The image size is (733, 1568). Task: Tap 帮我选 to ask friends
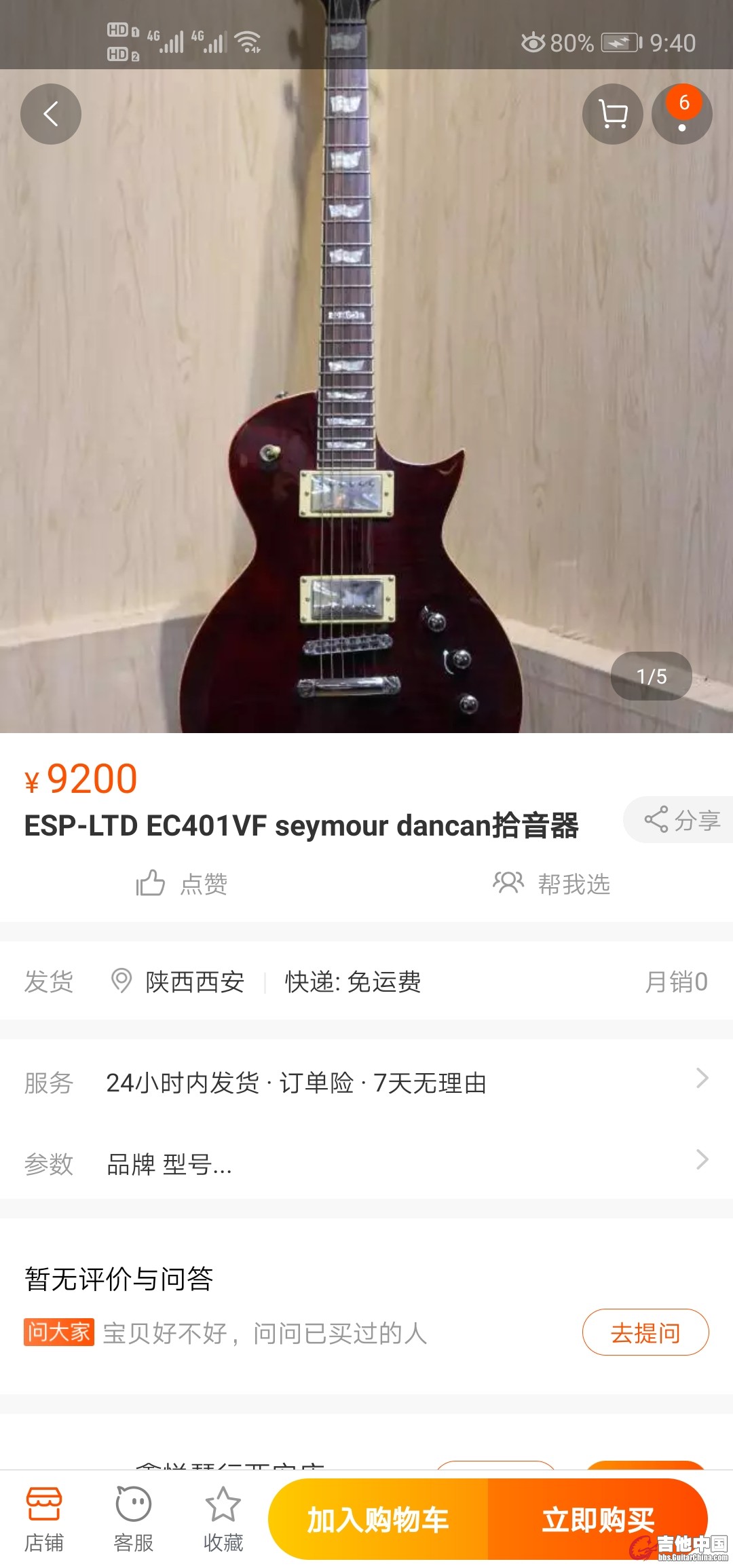552,884
